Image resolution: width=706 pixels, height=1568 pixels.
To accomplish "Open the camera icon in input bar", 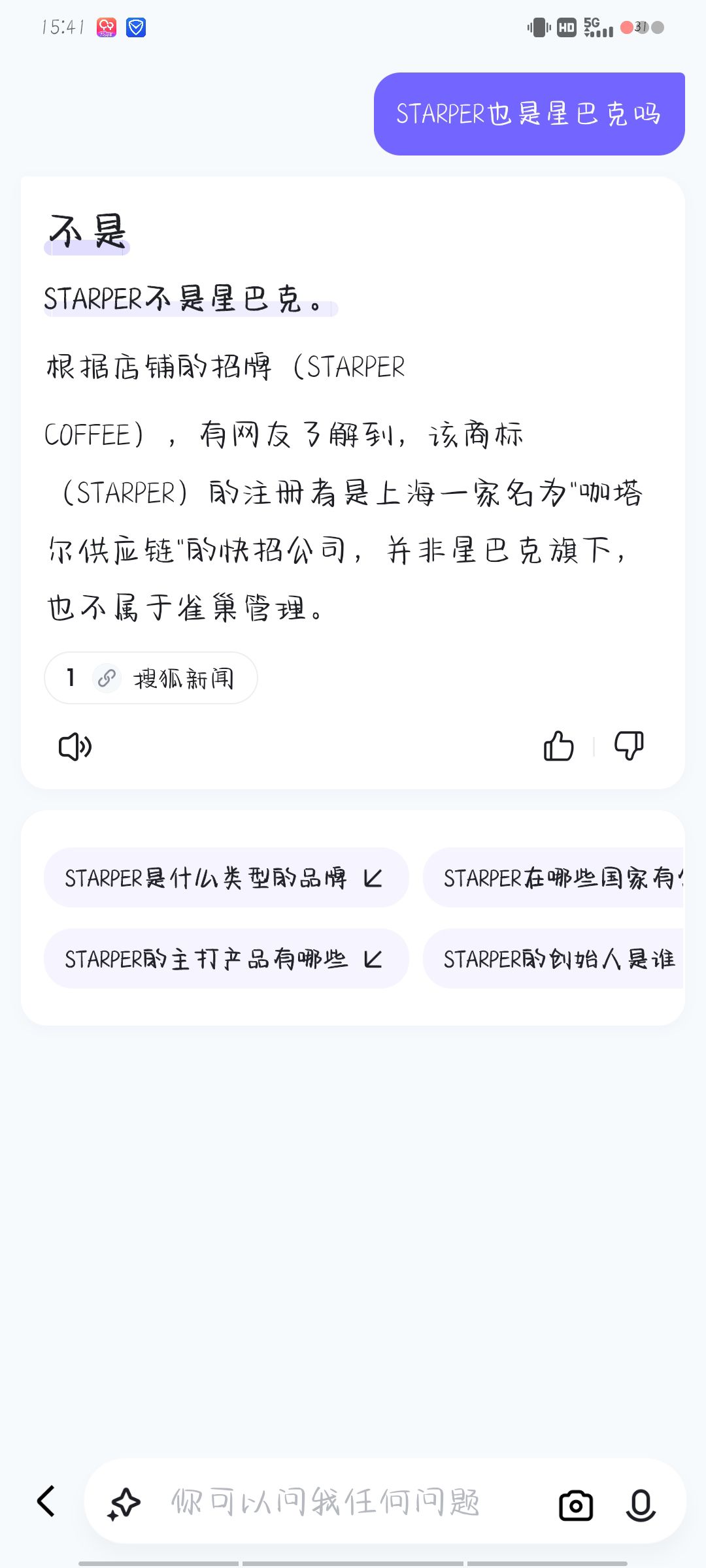I will click(x=576, y=1505).
